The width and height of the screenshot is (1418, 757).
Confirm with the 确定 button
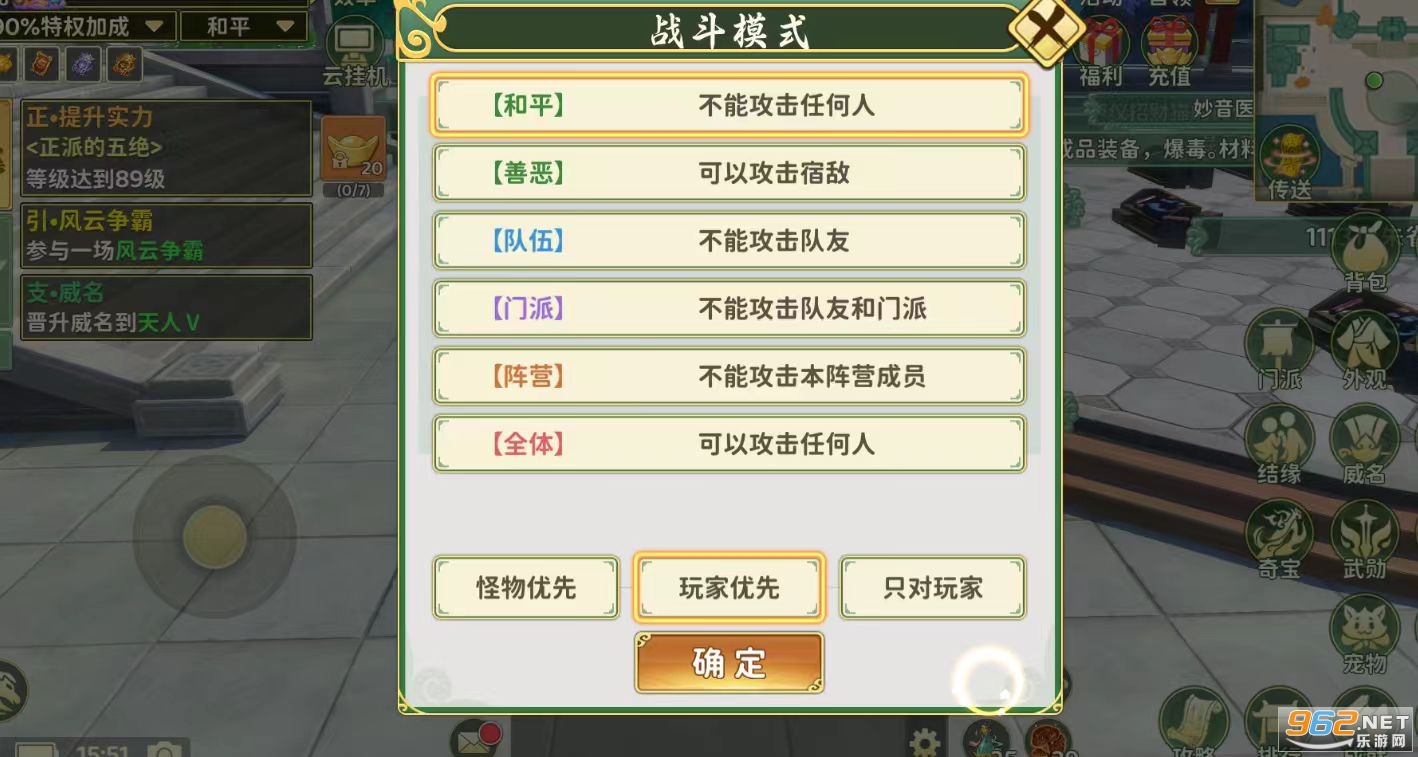[x=729, y=662]
